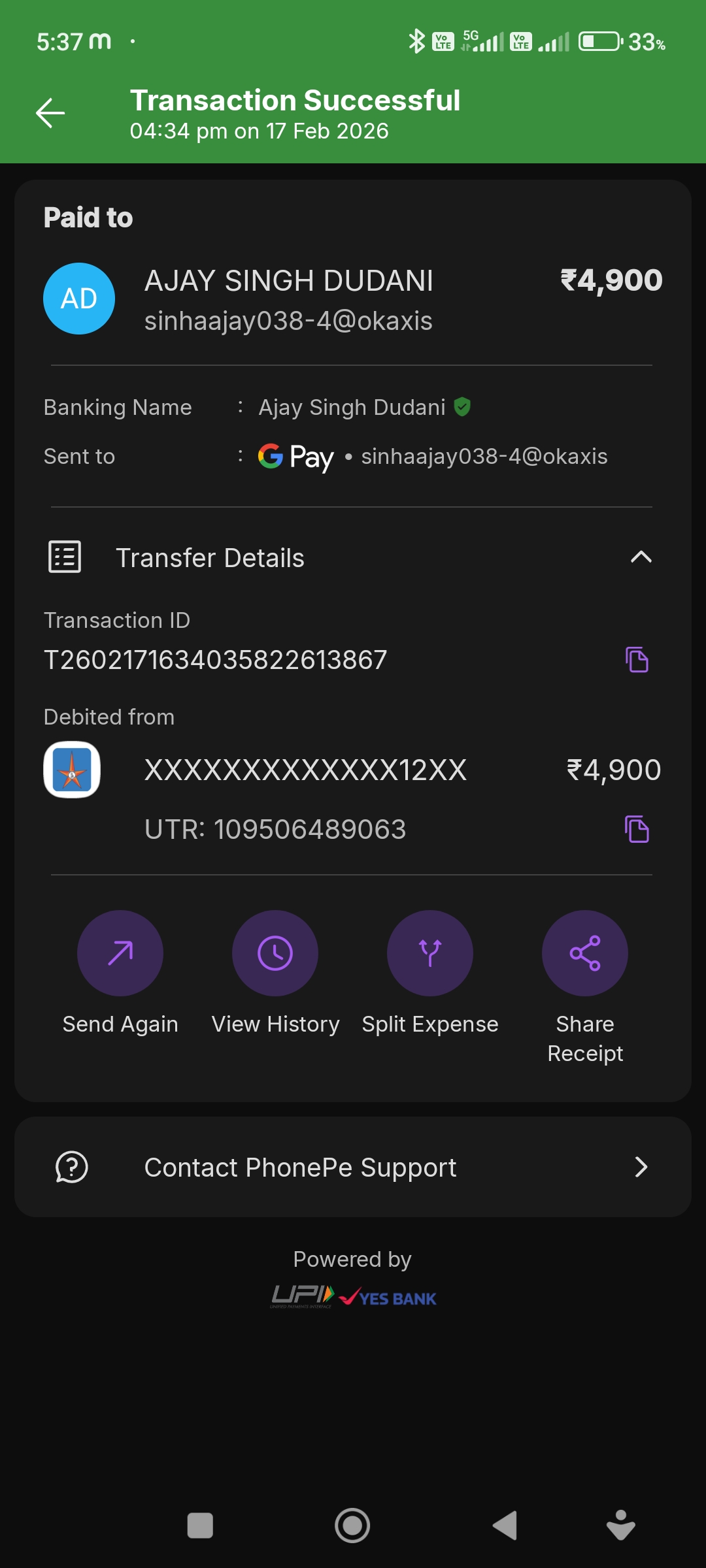Image resolution: width=706 pixels, height=1568 pixels.
Task: Go back using the top arrow
Action: click(50, 113)
